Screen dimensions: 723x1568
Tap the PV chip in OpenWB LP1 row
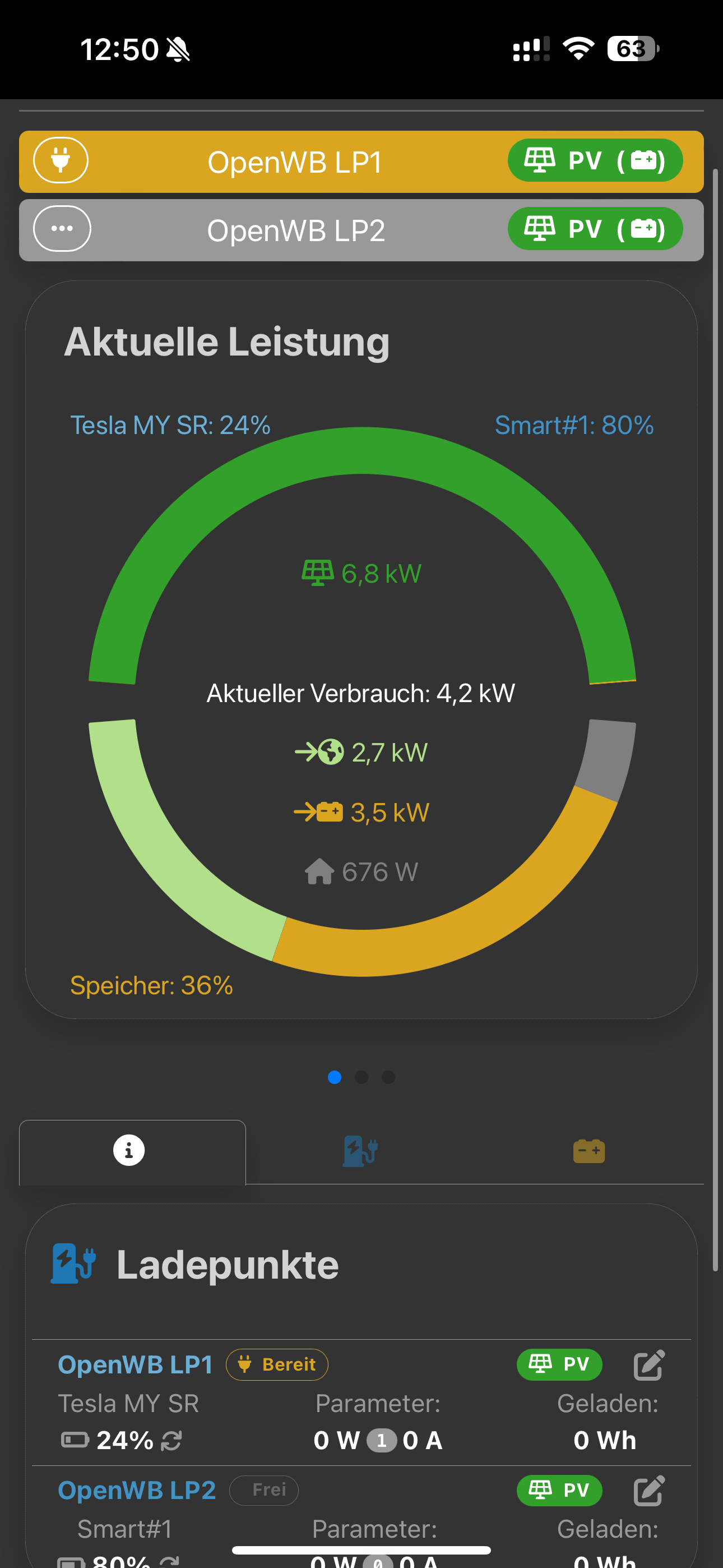[559, 1364]
